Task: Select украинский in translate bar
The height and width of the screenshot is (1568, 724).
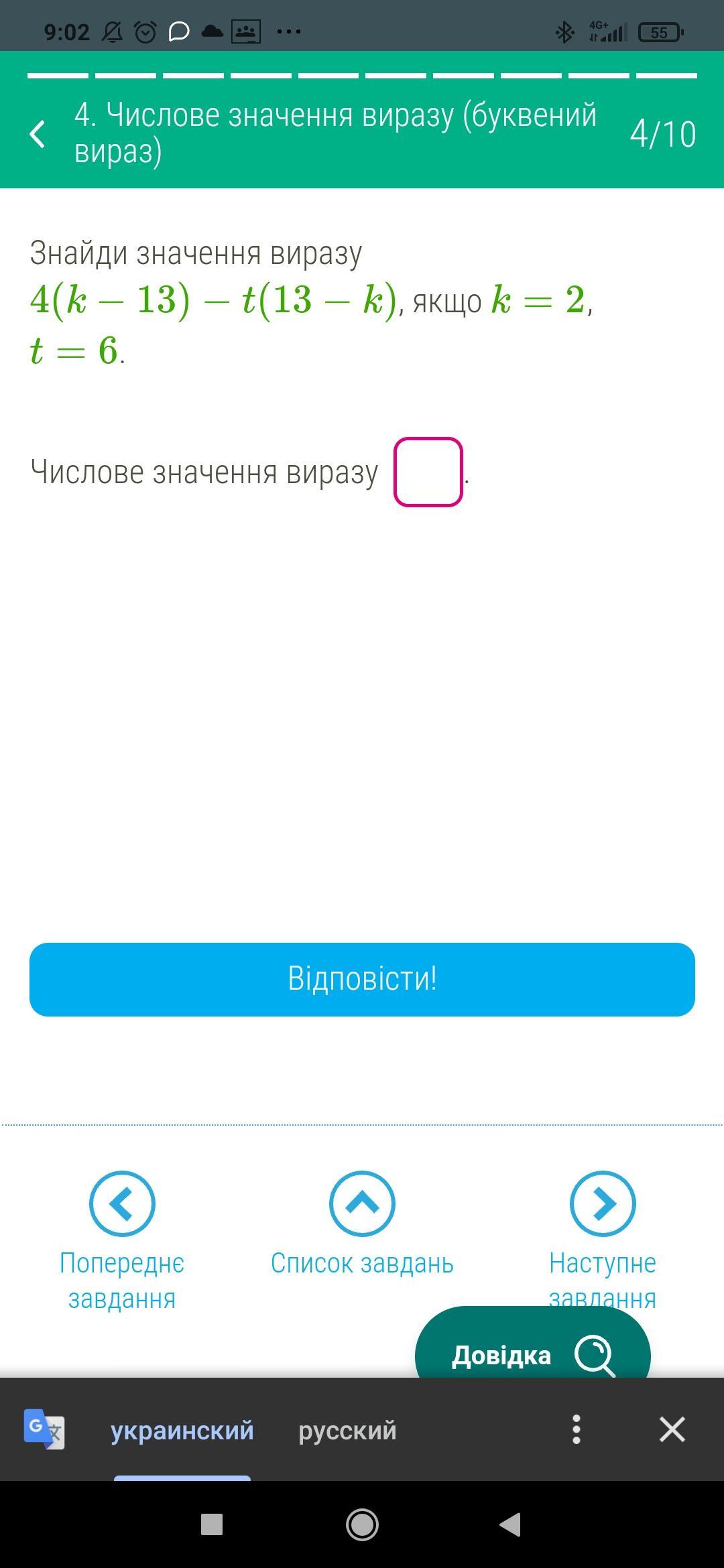Action: (182, 1430)
